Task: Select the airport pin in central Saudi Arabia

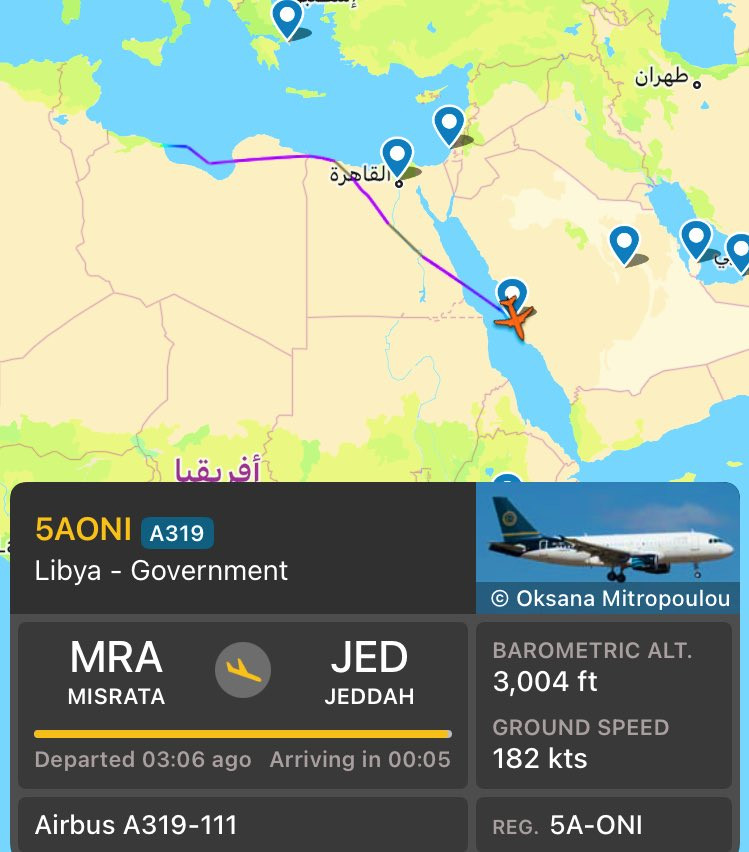Action: (624, 245)
